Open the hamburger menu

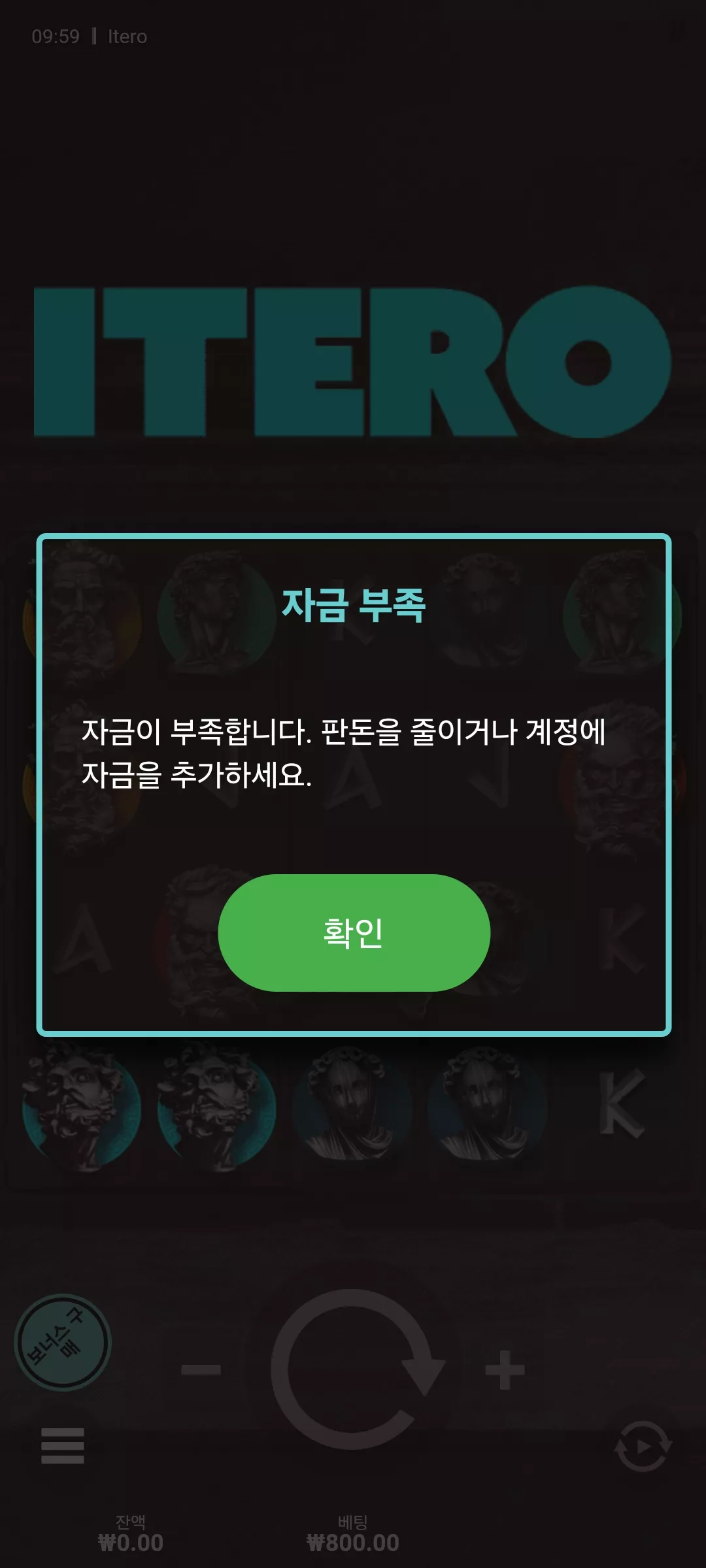(63, 1445)
